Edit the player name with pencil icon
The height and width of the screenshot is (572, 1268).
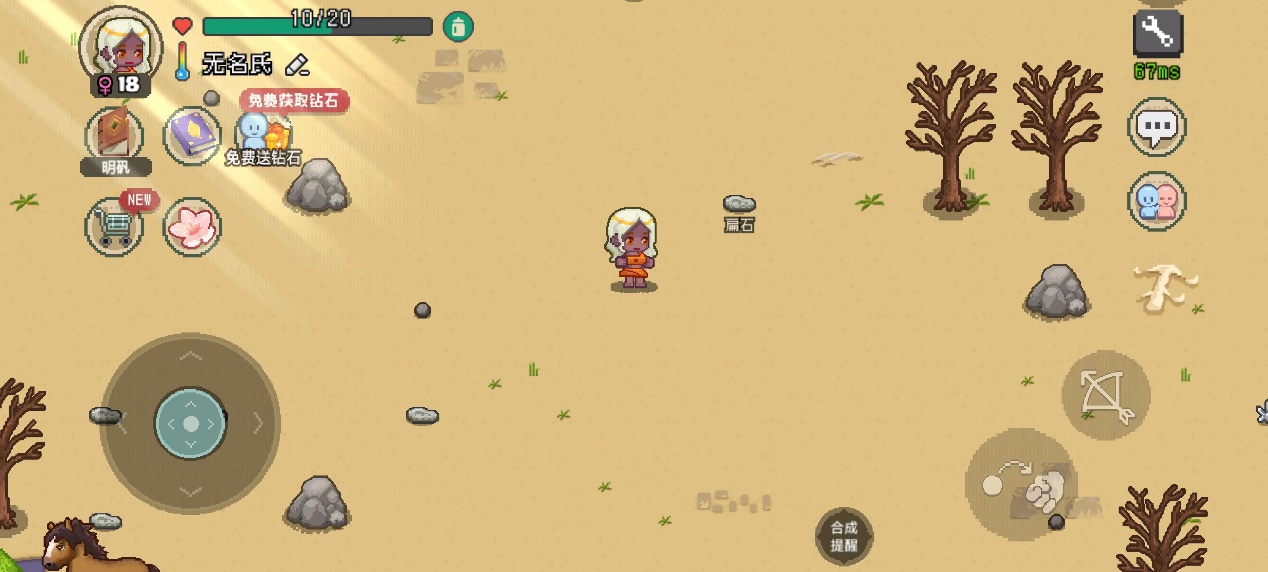[x=296, y=65]
